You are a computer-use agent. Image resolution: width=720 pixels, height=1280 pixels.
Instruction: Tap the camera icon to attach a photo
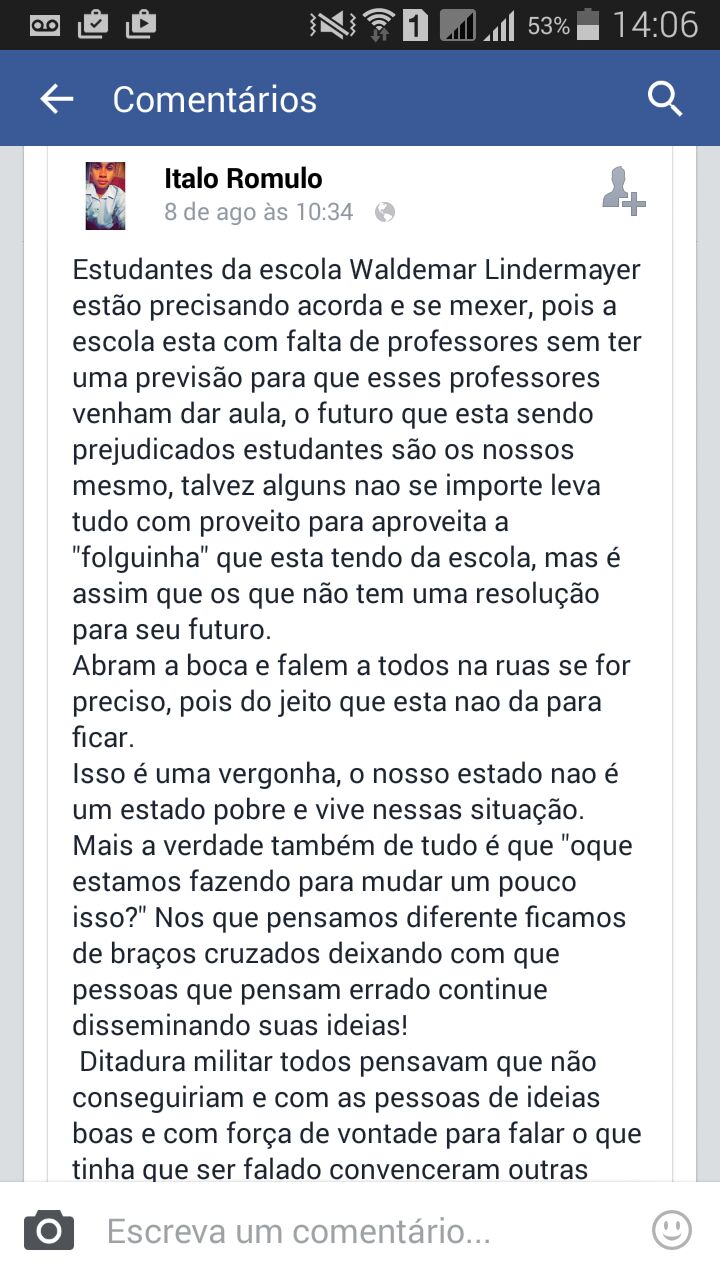point(49,1230)
